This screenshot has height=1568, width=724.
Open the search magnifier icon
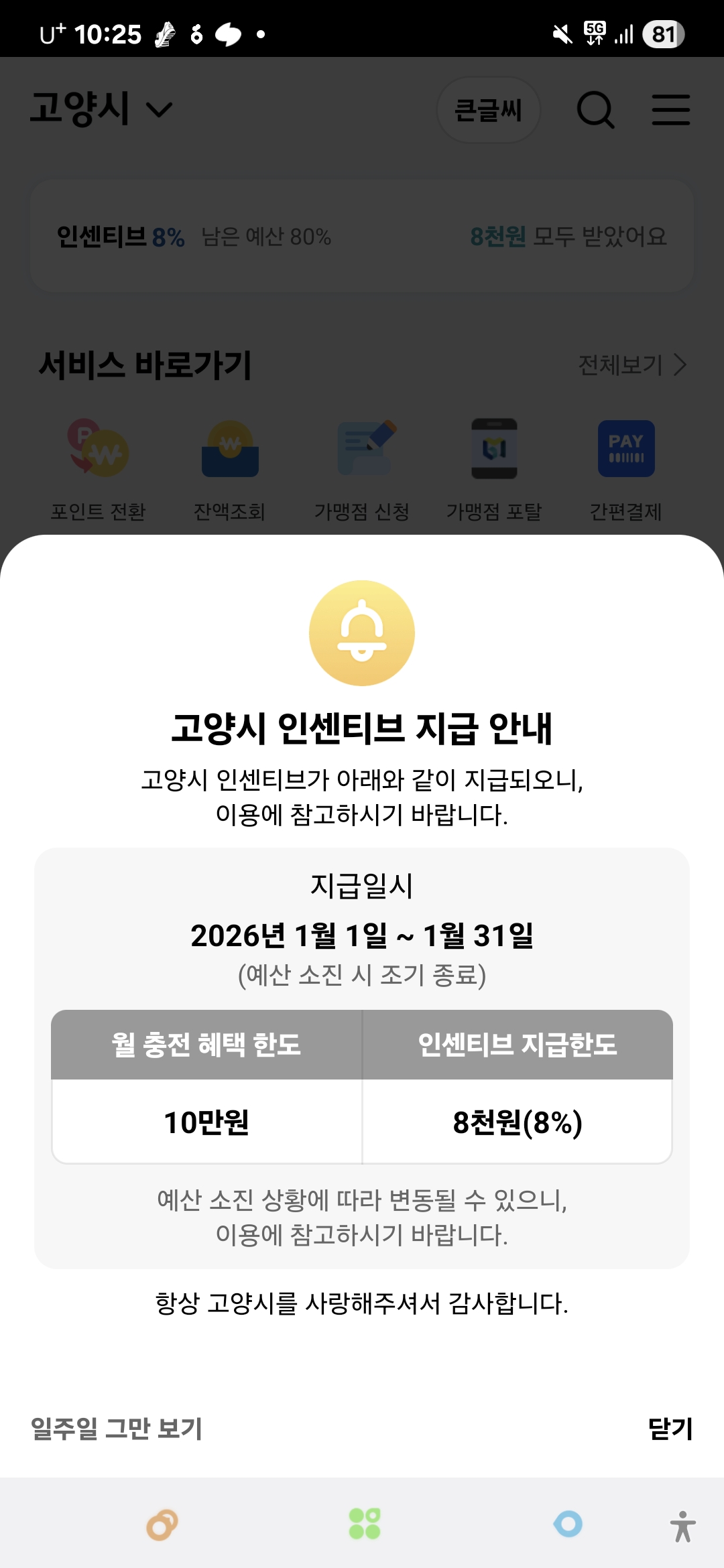[596, 111]
